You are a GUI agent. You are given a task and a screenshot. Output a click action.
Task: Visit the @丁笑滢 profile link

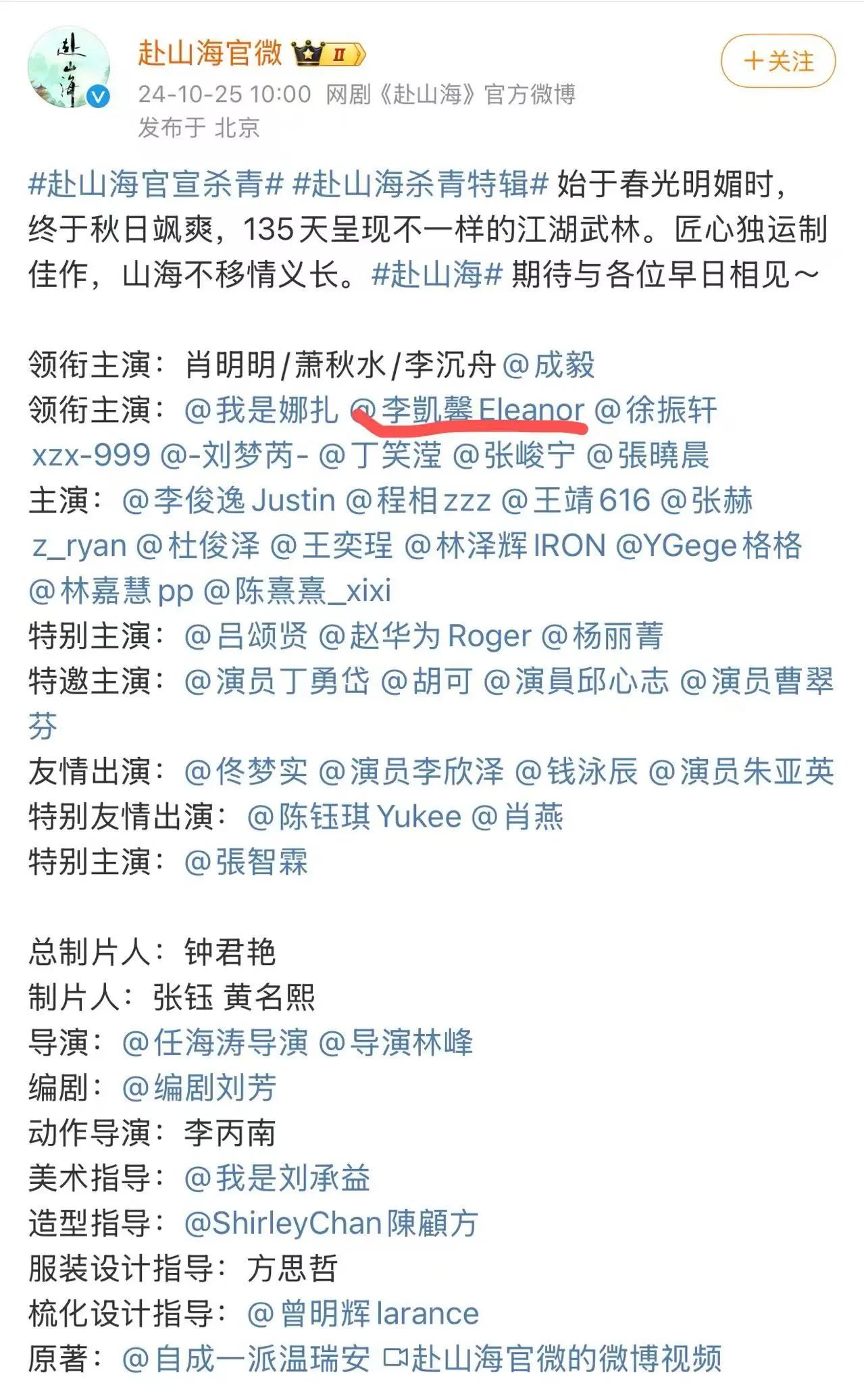[380, 456]
